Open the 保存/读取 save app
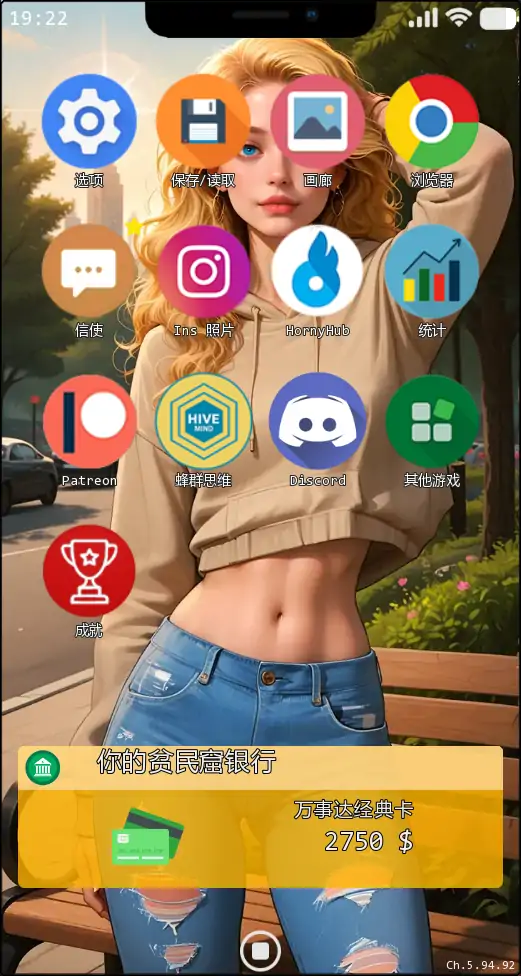Image resolution: width=521 pixels, height=976 pixels. (x=203, y=121)
